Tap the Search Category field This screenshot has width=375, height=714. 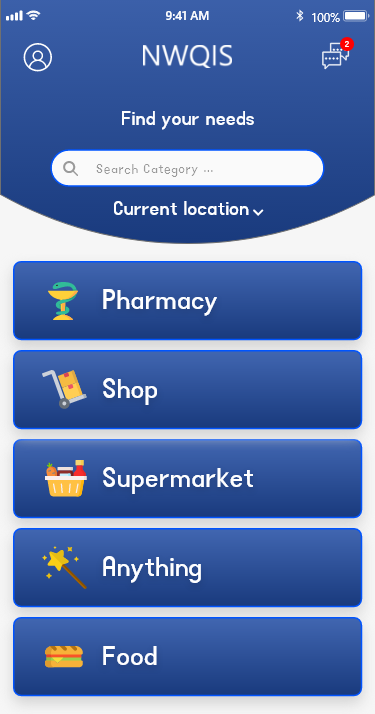pos(187,168)
